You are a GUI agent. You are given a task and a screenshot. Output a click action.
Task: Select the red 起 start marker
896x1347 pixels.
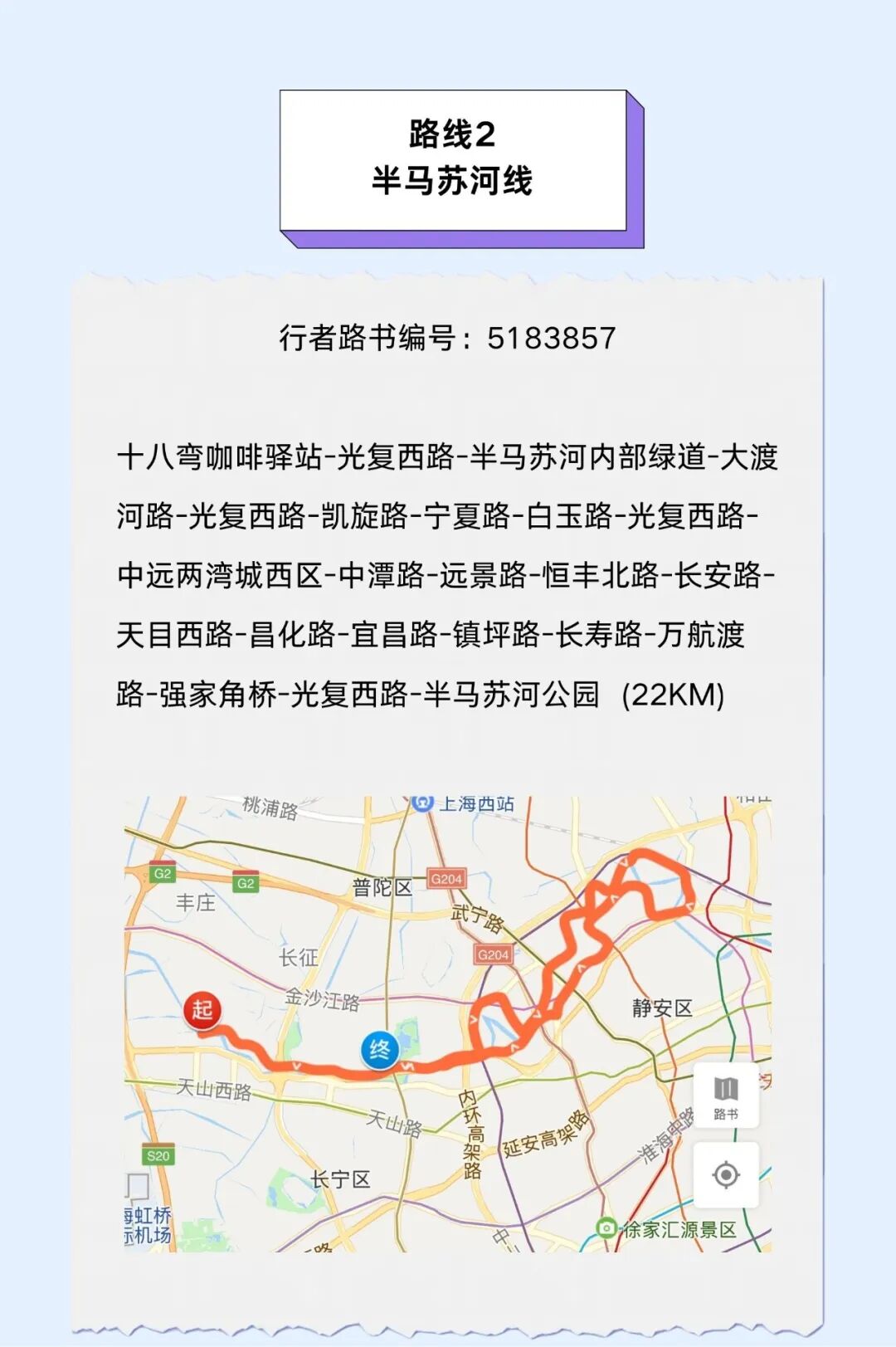coord(202,1010)
